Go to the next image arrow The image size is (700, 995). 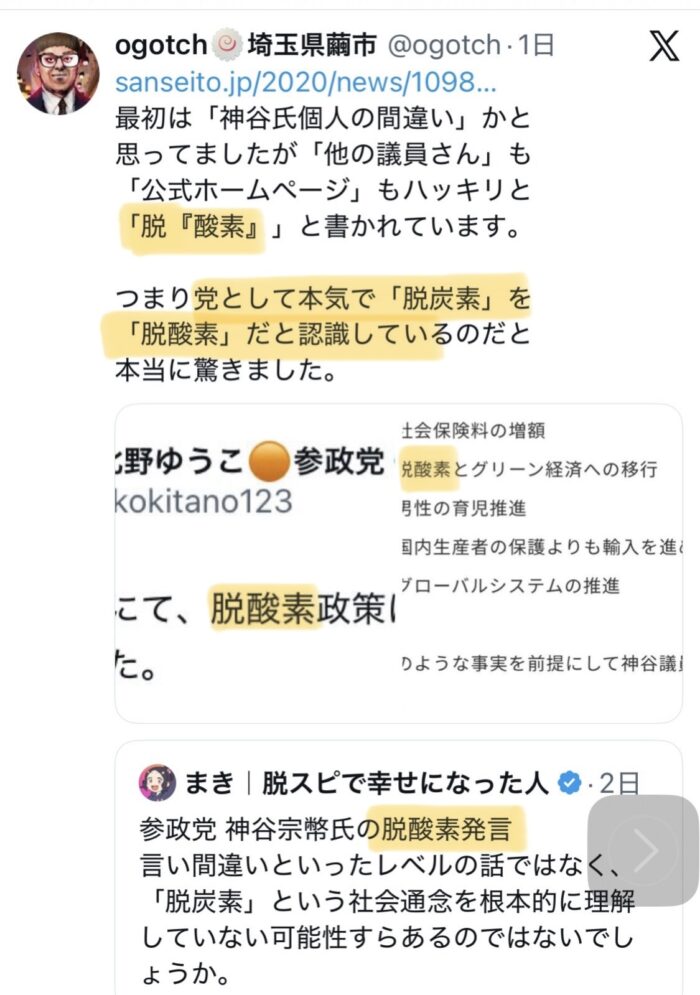coord(642,851)
